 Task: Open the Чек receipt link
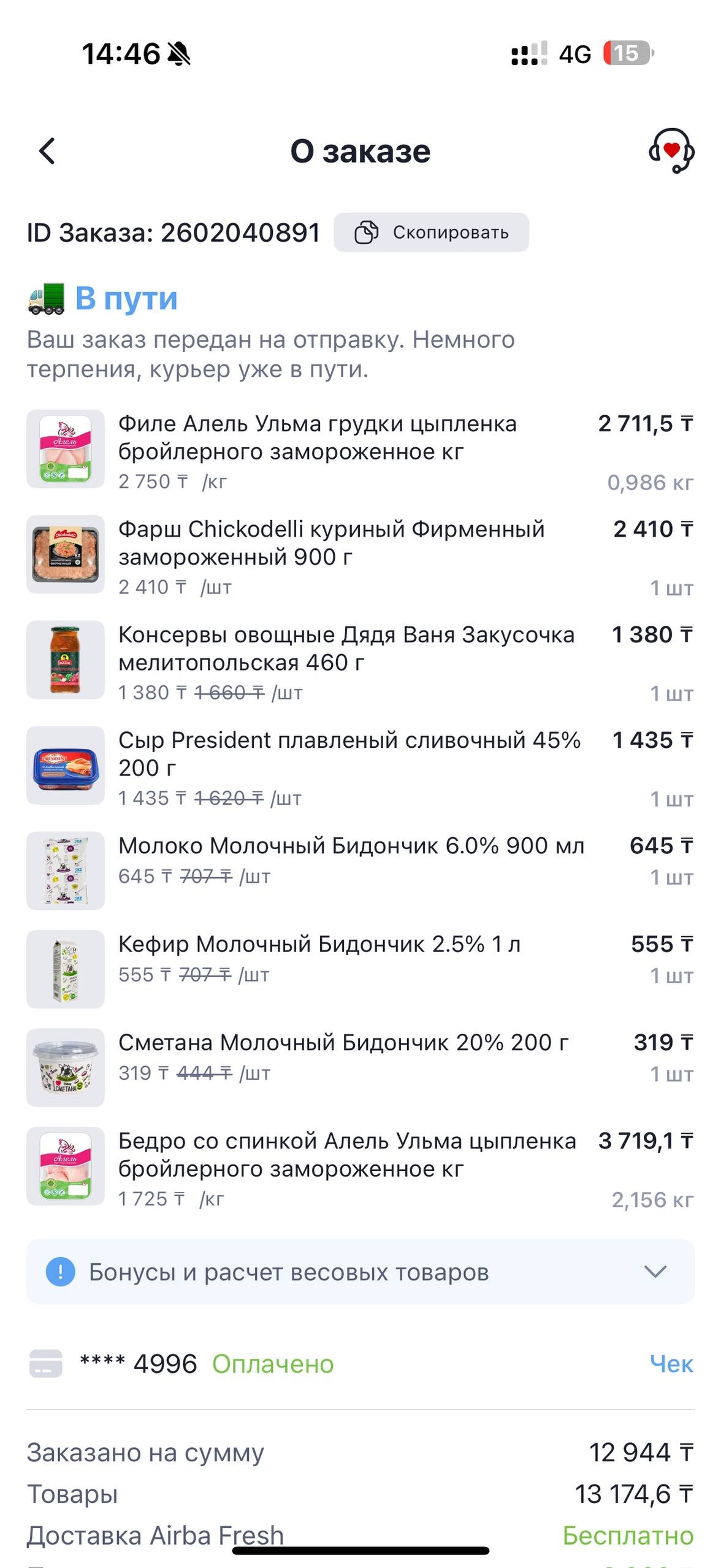(671, 1364)
